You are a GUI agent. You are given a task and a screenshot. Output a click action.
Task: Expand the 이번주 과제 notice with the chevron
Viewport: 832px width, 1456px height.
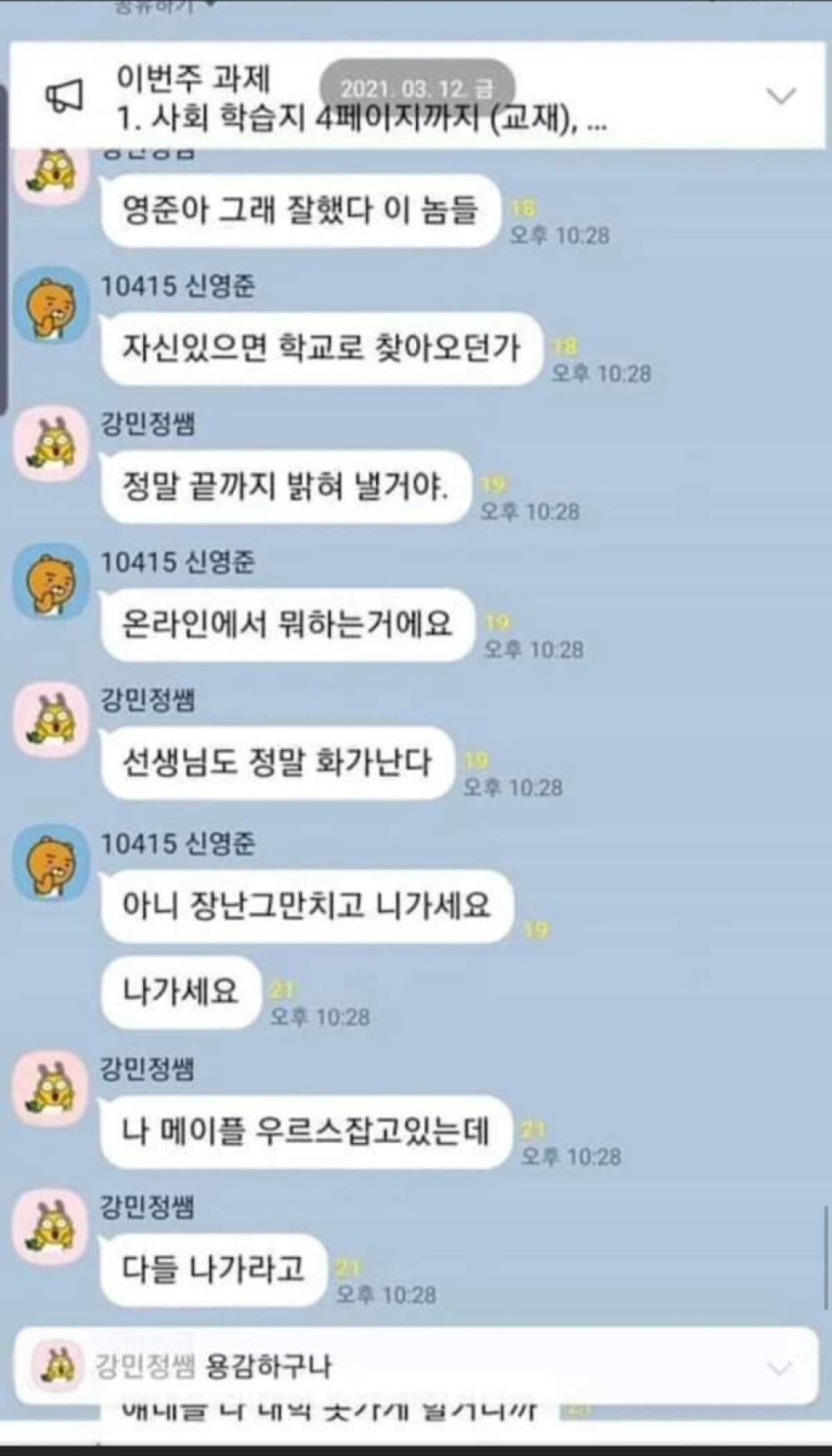(x=780, y=96)
